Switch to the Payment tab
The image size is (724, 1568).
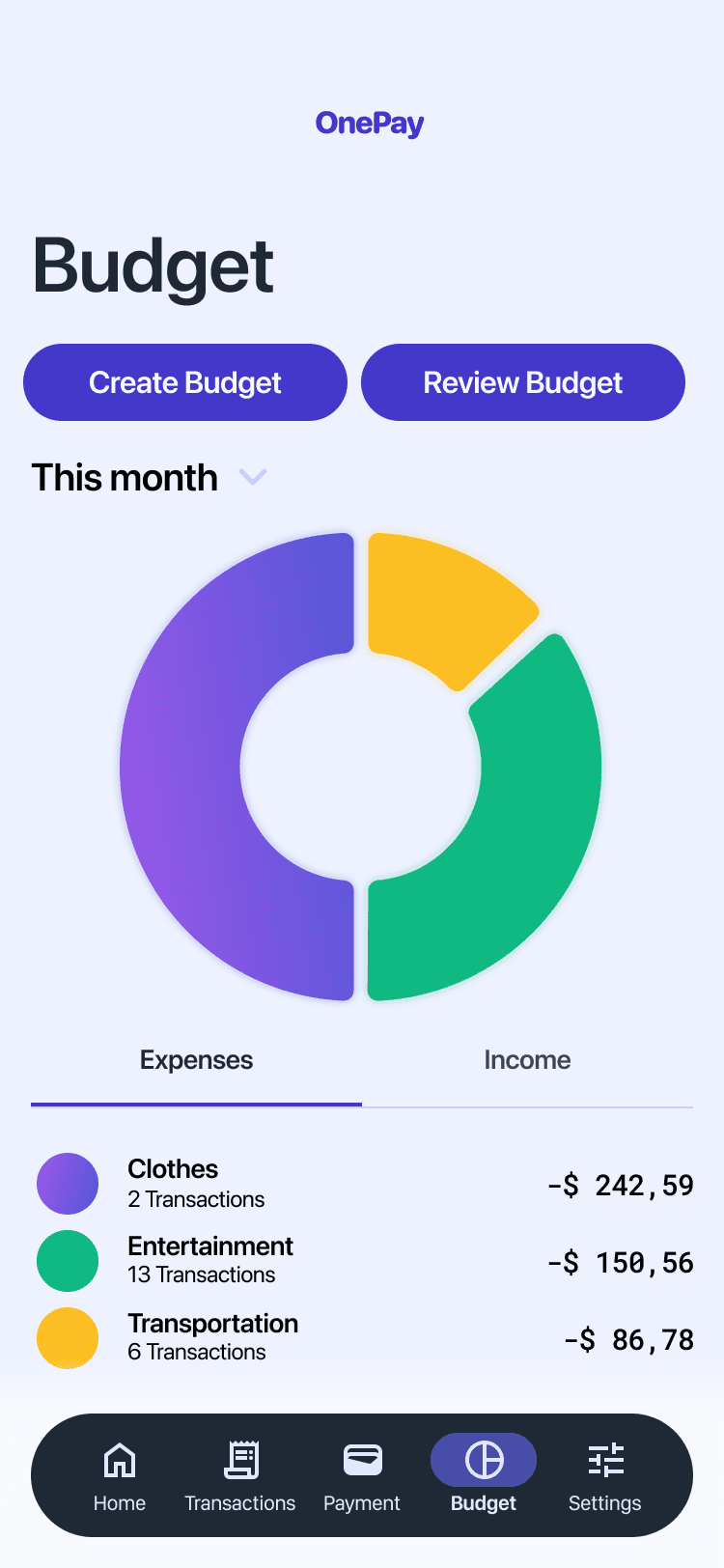(362, 1477)
